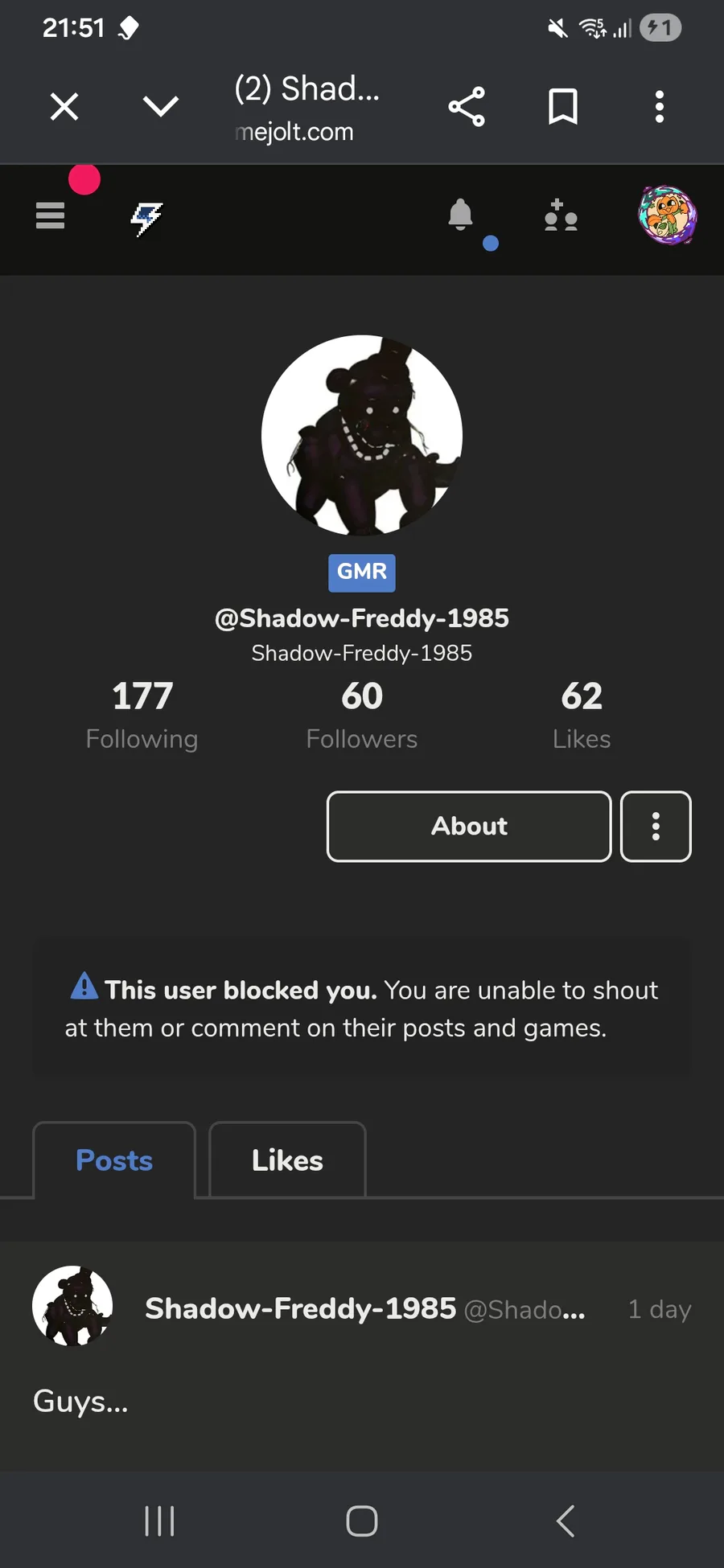Expand the browser tab dropdown chevron
This screenshot has height=1568, width=724.
[160, 106]
